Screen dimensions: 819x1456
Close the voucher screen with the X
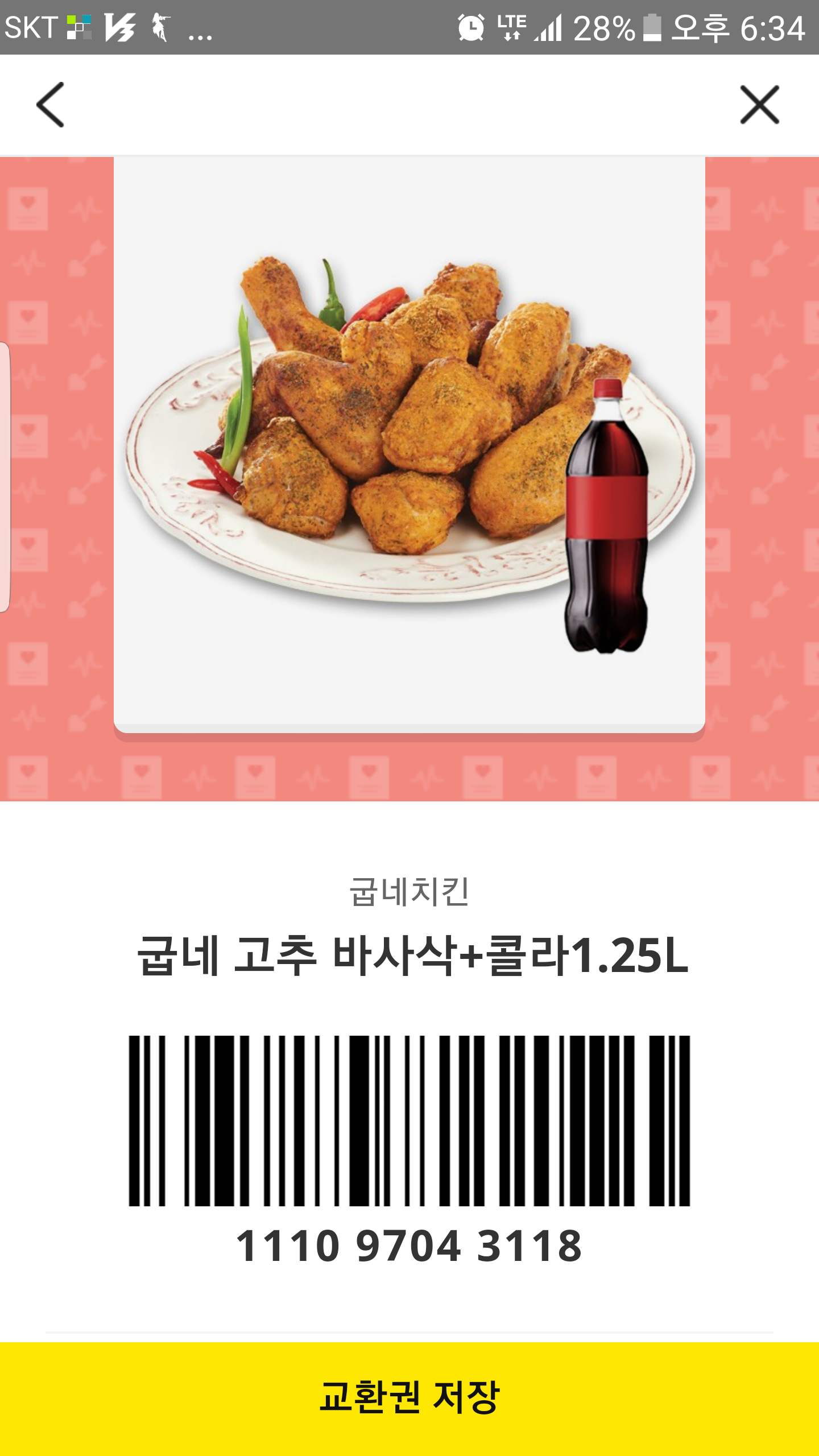[x=759, y=105]
